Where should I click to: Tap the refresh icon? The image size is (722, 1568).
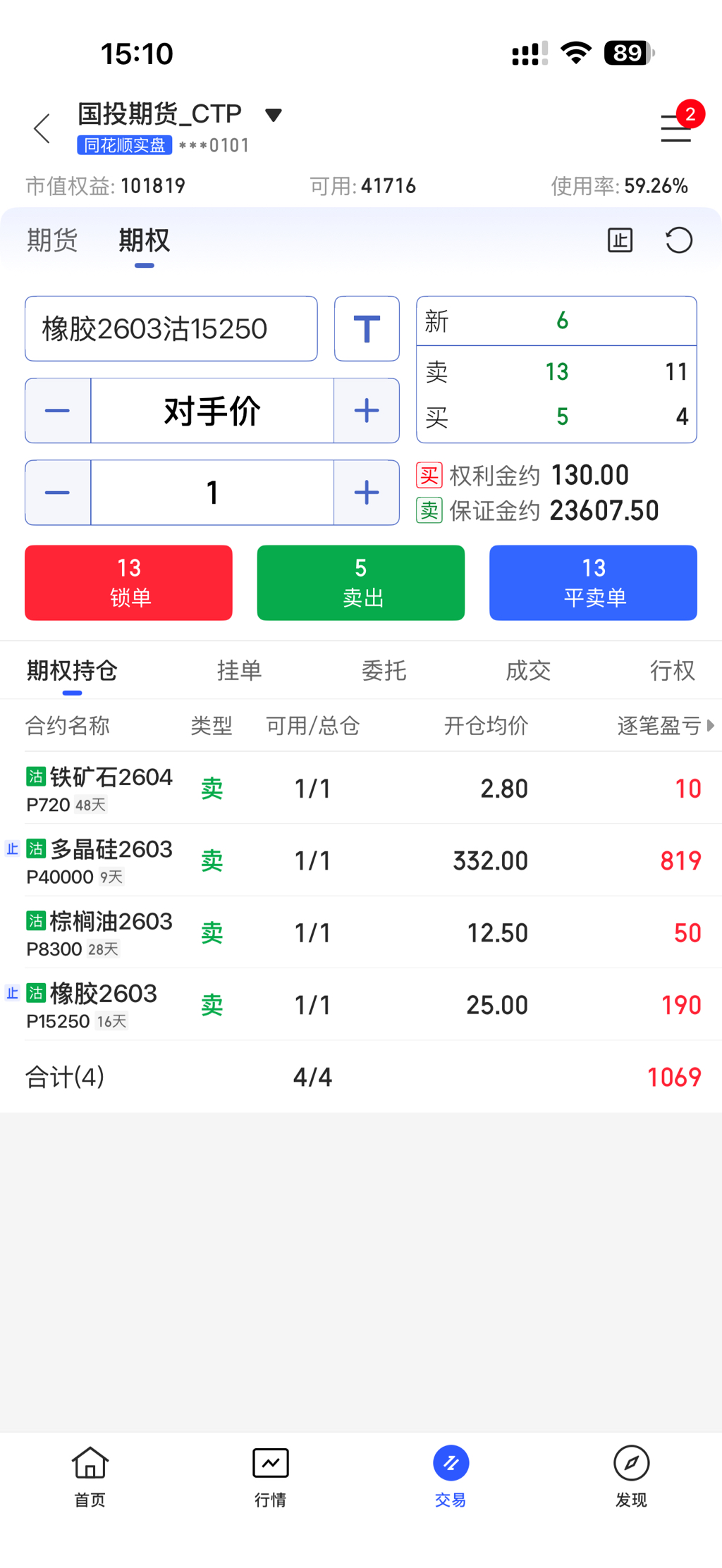(679, 240)
